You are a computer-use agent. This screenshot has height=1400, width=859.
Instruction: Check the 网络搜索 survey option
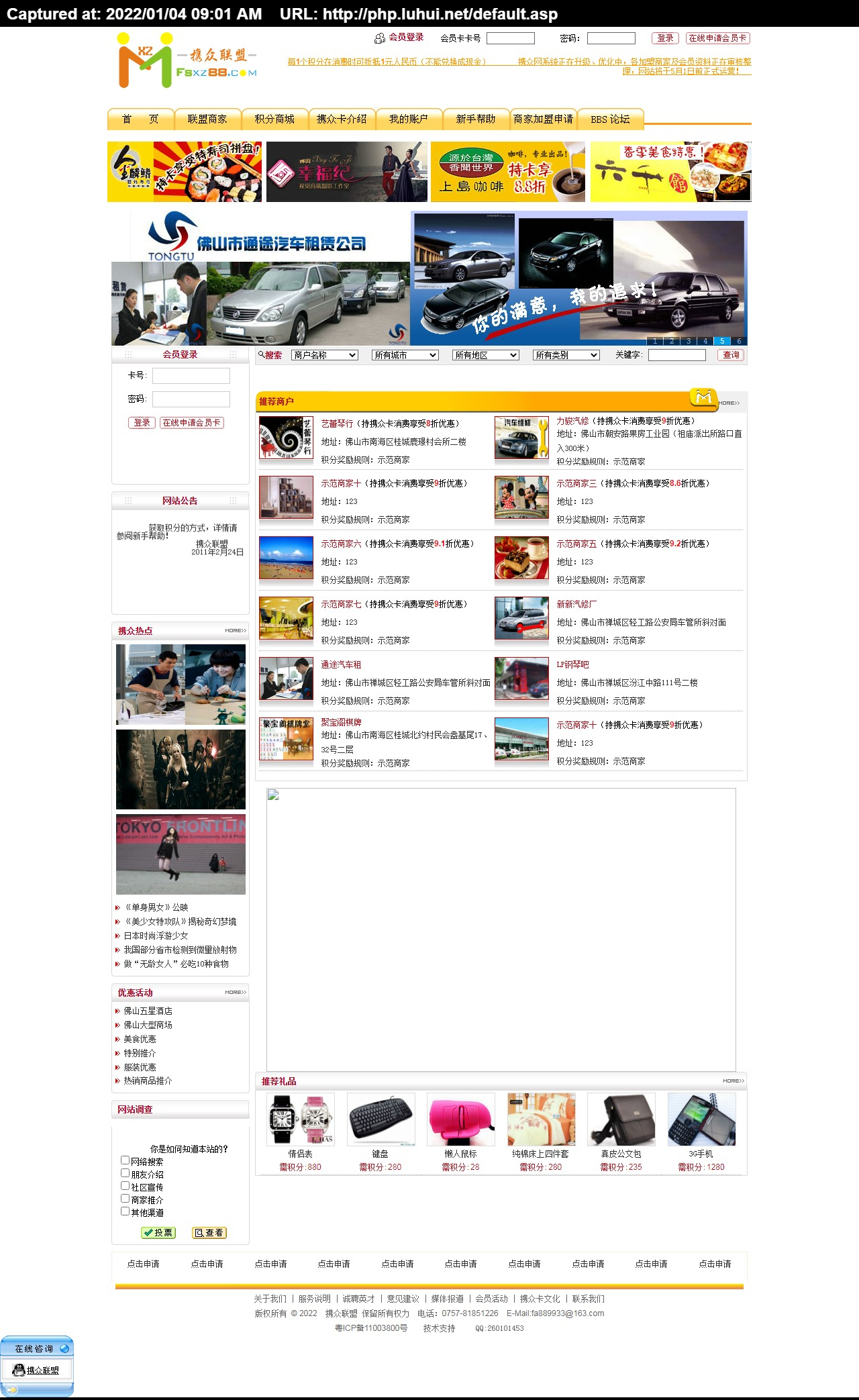(125, 1160)
